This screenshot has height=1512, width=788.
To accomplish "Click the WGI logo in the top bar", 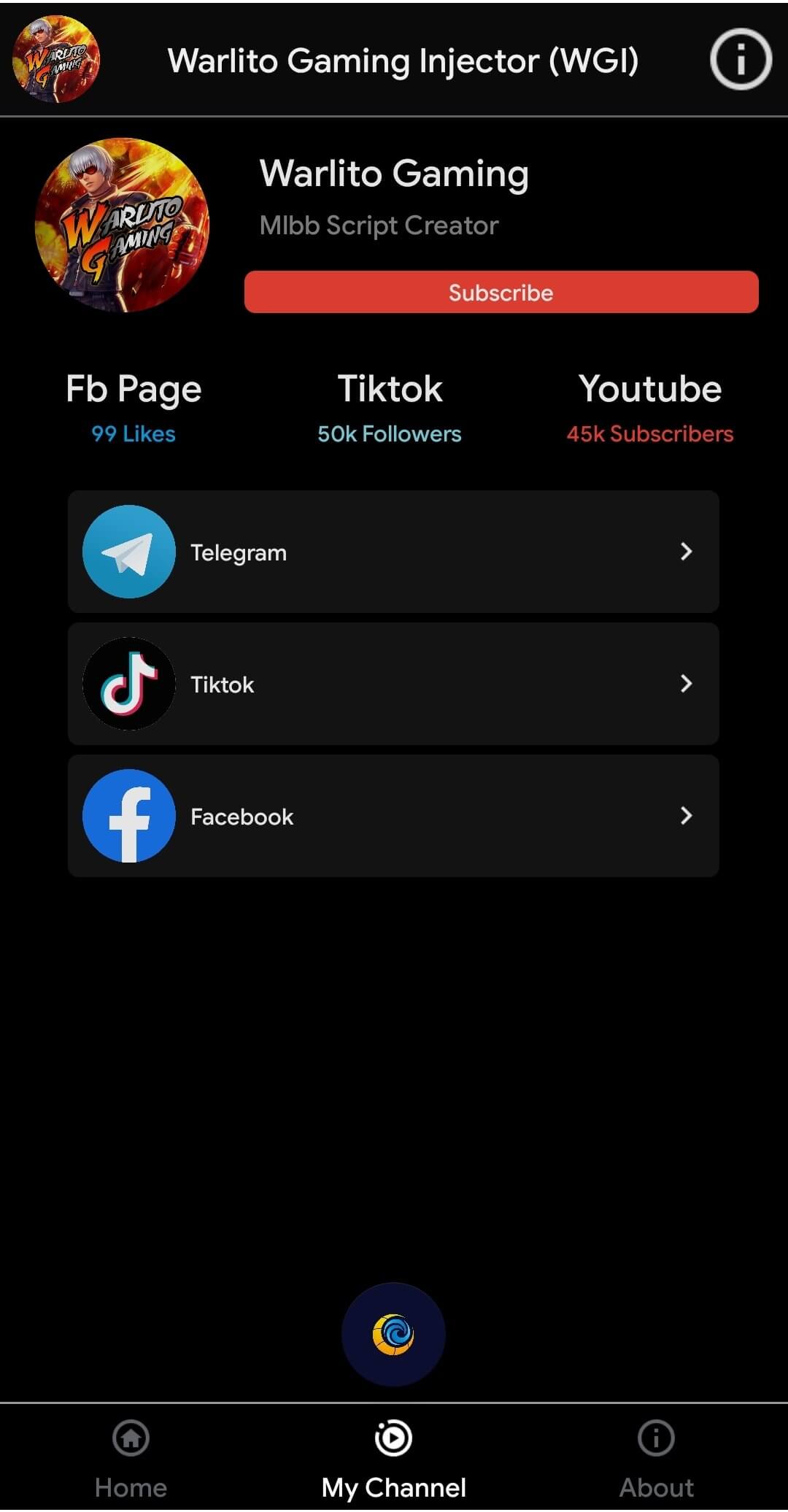I will pyautogui.click(x=55, y=61).
